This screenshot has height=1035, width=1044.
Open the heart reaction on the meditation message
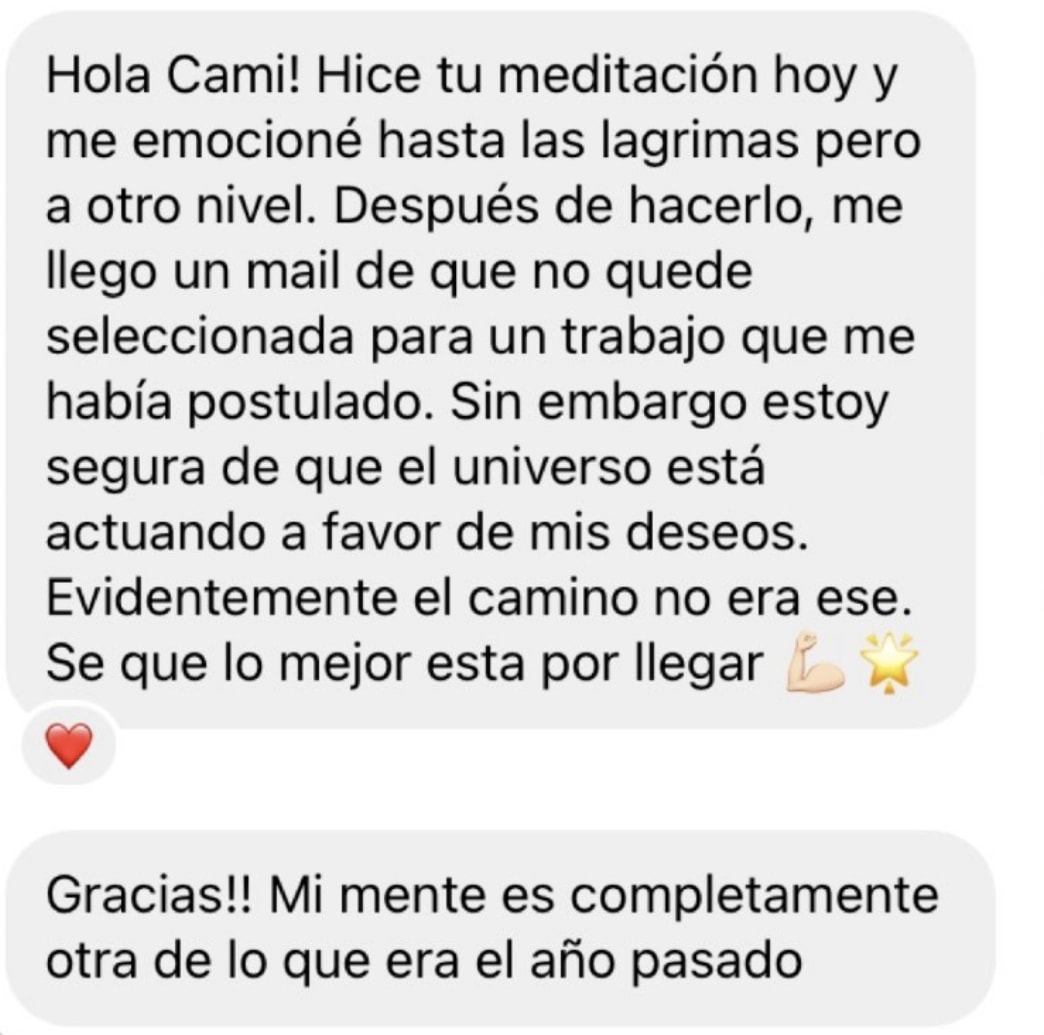[69, 746]
